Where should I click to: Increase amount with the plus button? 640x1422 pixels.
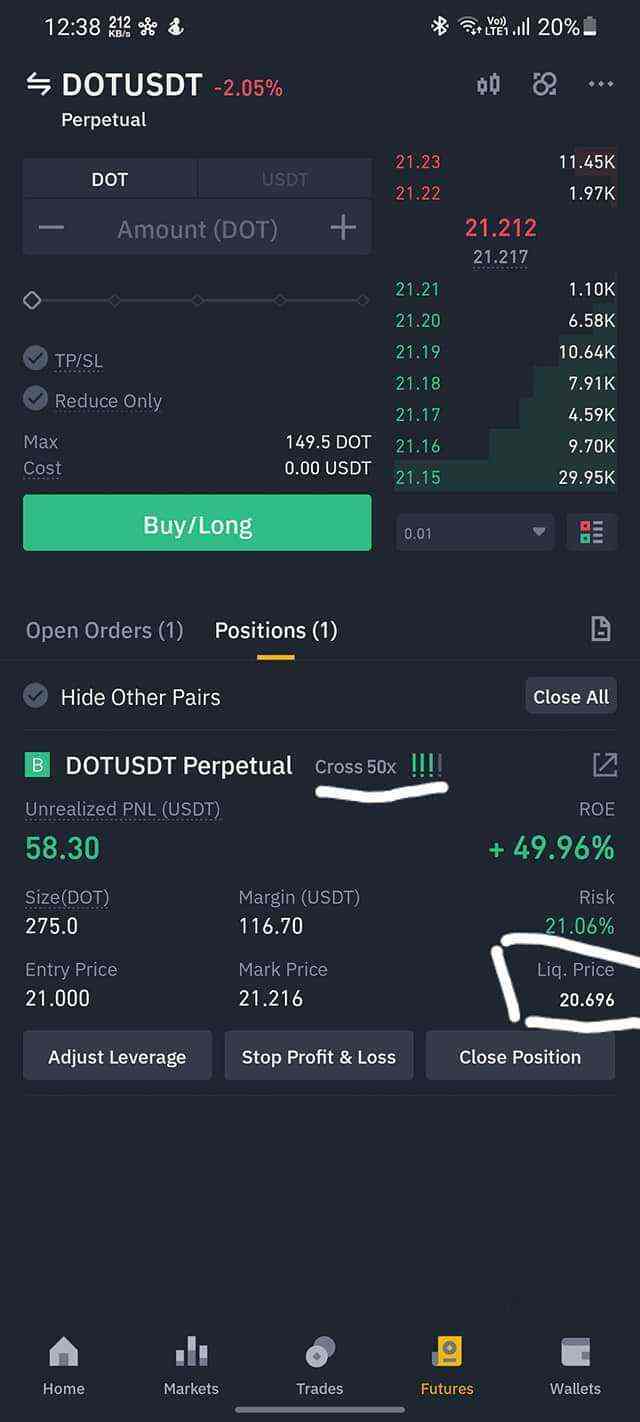[x=343, y=228]
